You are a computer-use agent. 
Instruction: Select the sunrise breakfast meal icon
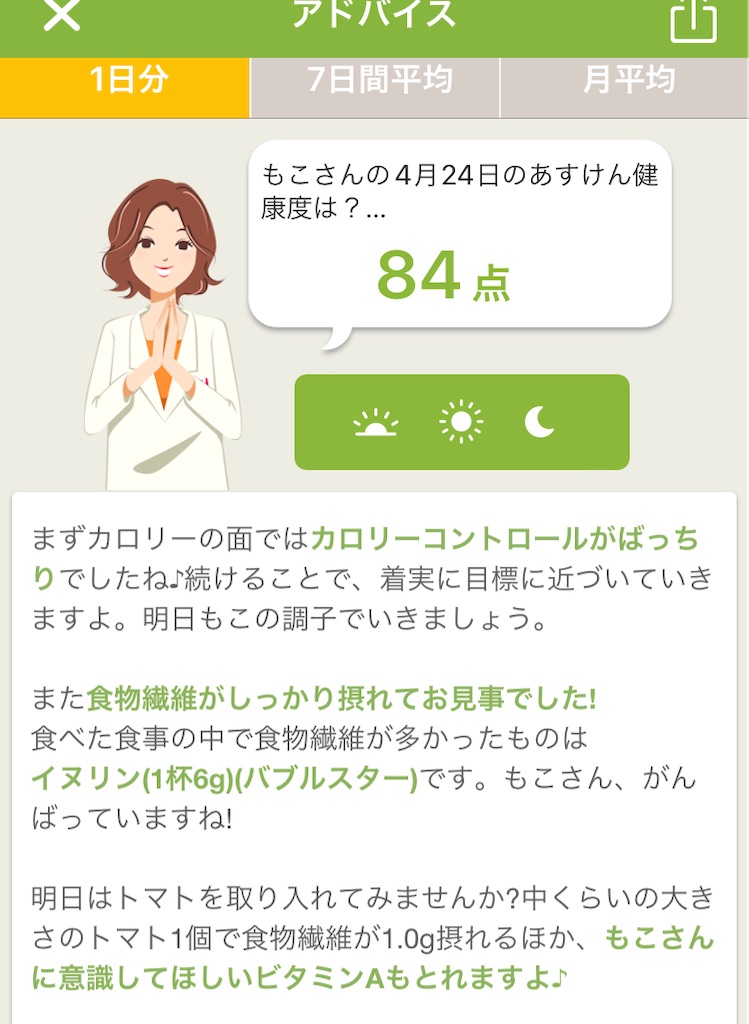coord(375,424)
